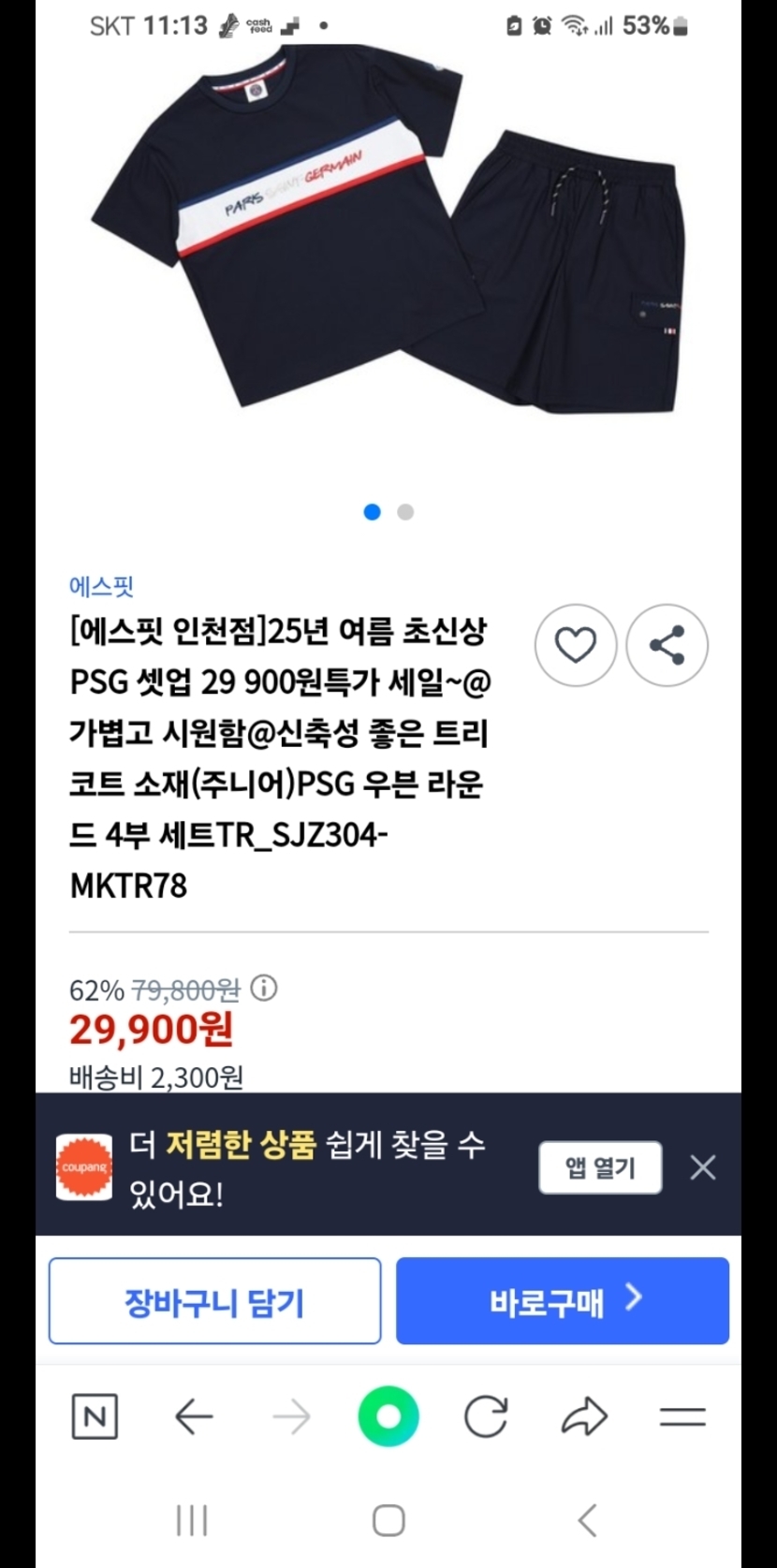Screen dimensions: 777x1568
Task: Add item with 장바구니 담기
Action: (x=214, y=1301)
